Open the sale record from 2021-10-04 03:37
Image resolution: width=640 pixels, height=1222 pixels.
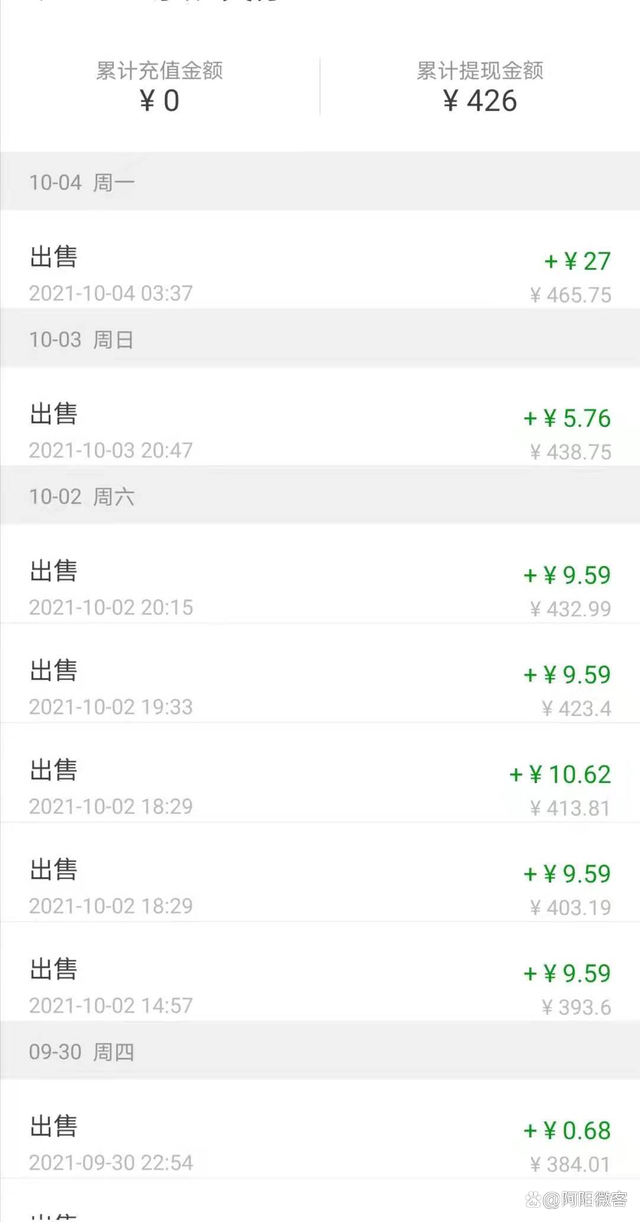320,274
